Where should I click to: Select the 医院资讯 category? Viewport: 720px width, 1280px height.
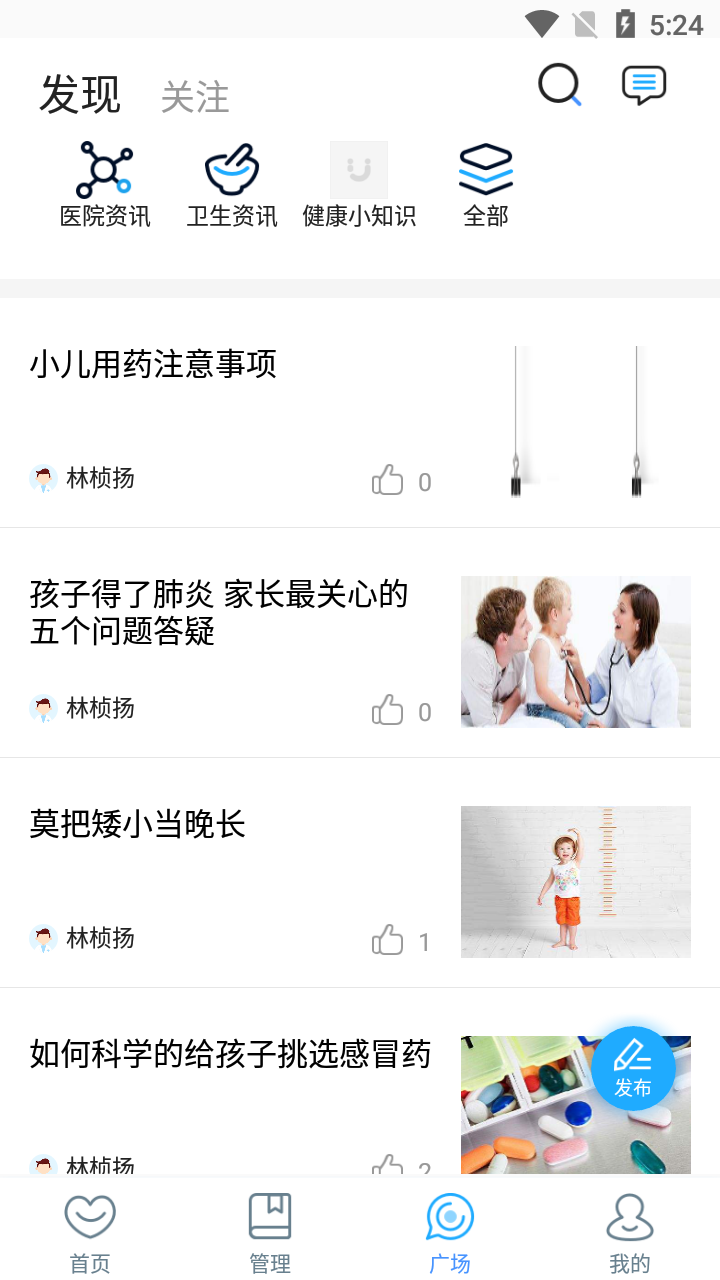click(105, 185)
